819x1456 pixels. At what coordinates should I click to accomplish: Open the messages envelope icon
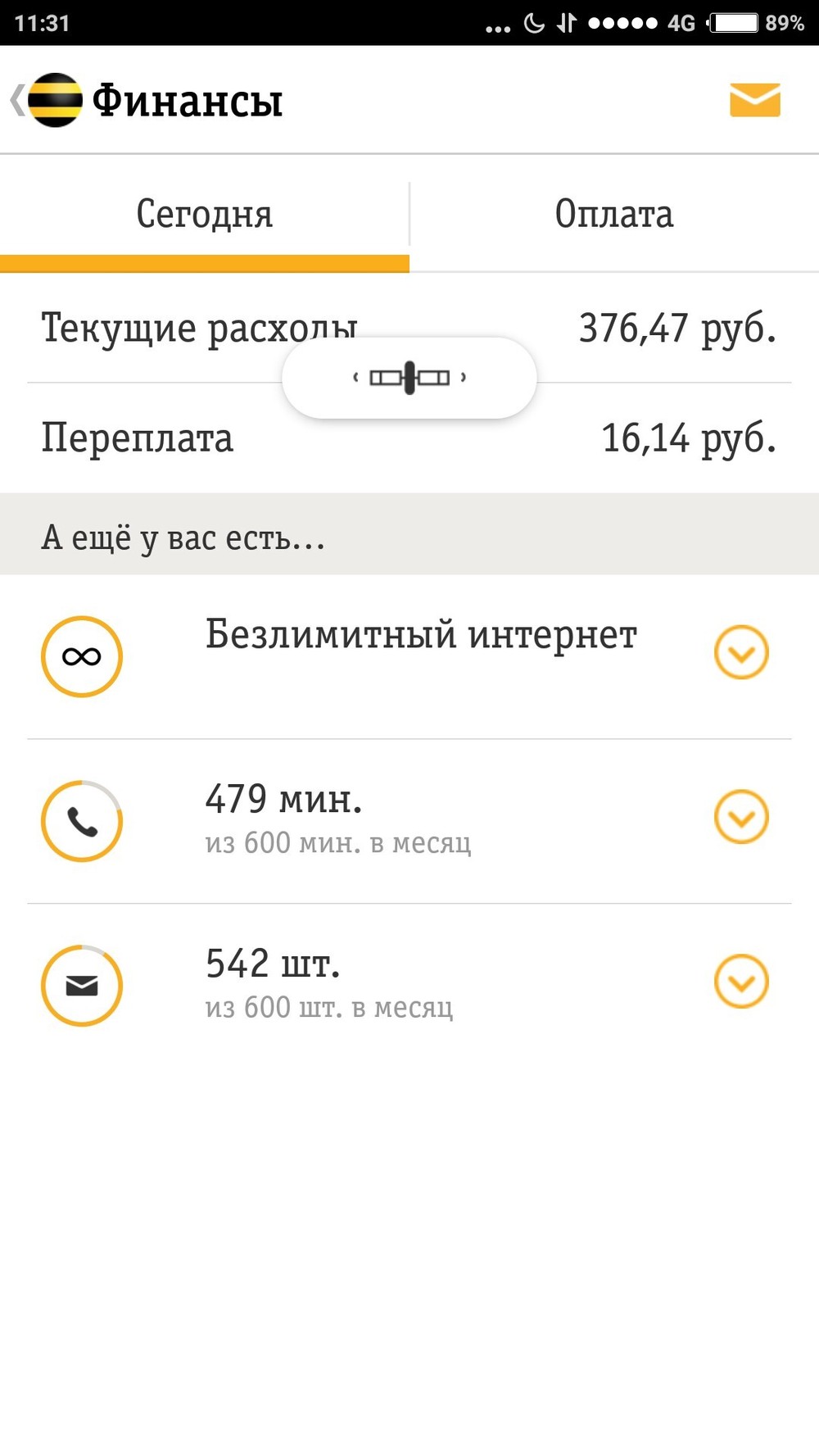[754, 100]
